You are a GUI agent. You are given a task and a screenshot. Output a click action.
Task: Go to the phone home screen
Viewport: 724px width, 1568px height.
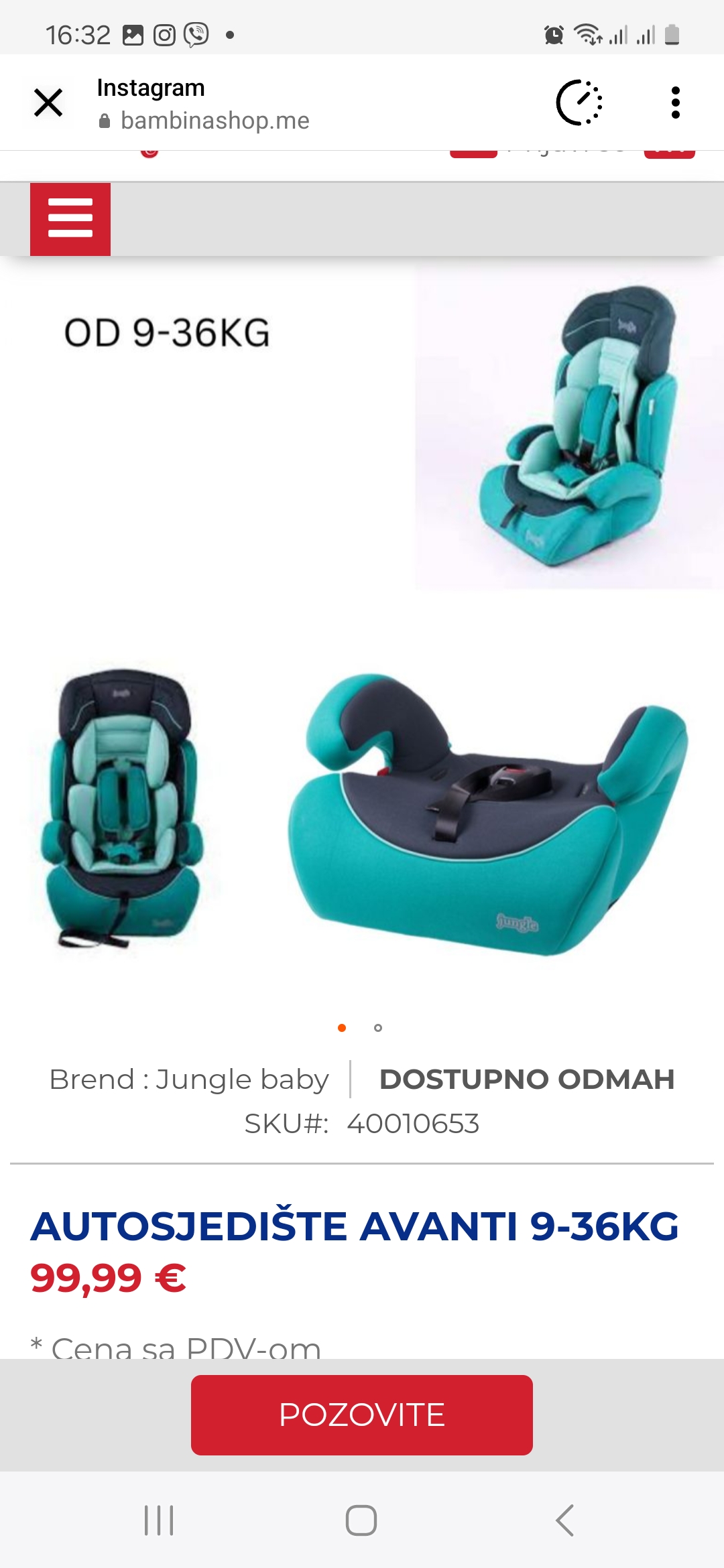tap(361, 1520)
